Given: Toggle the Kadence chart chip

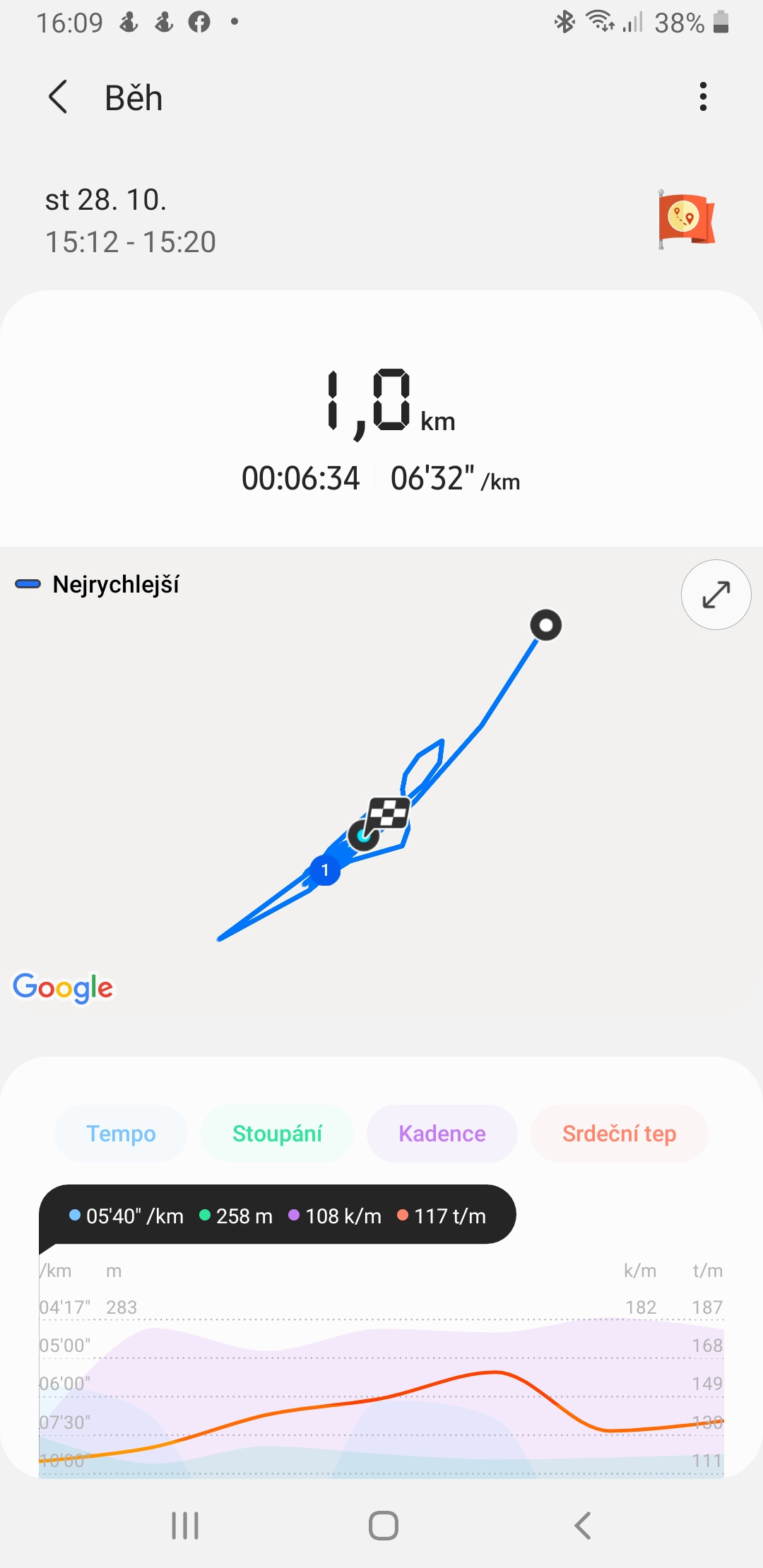Looking at the screenshot, I should tap(442, 1134).
